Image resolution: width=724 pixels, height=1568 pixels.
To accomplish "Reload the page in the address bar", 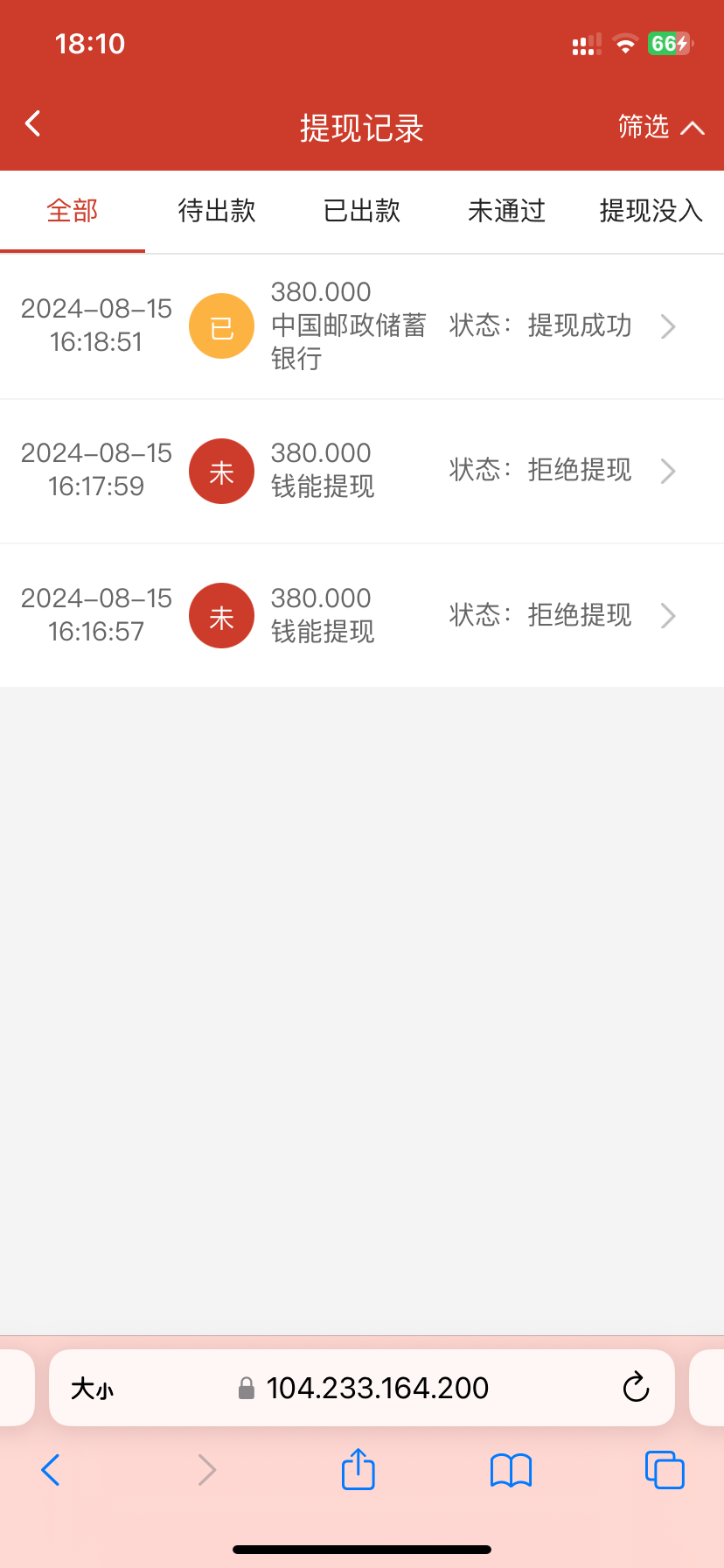I will pos(636,1388).
